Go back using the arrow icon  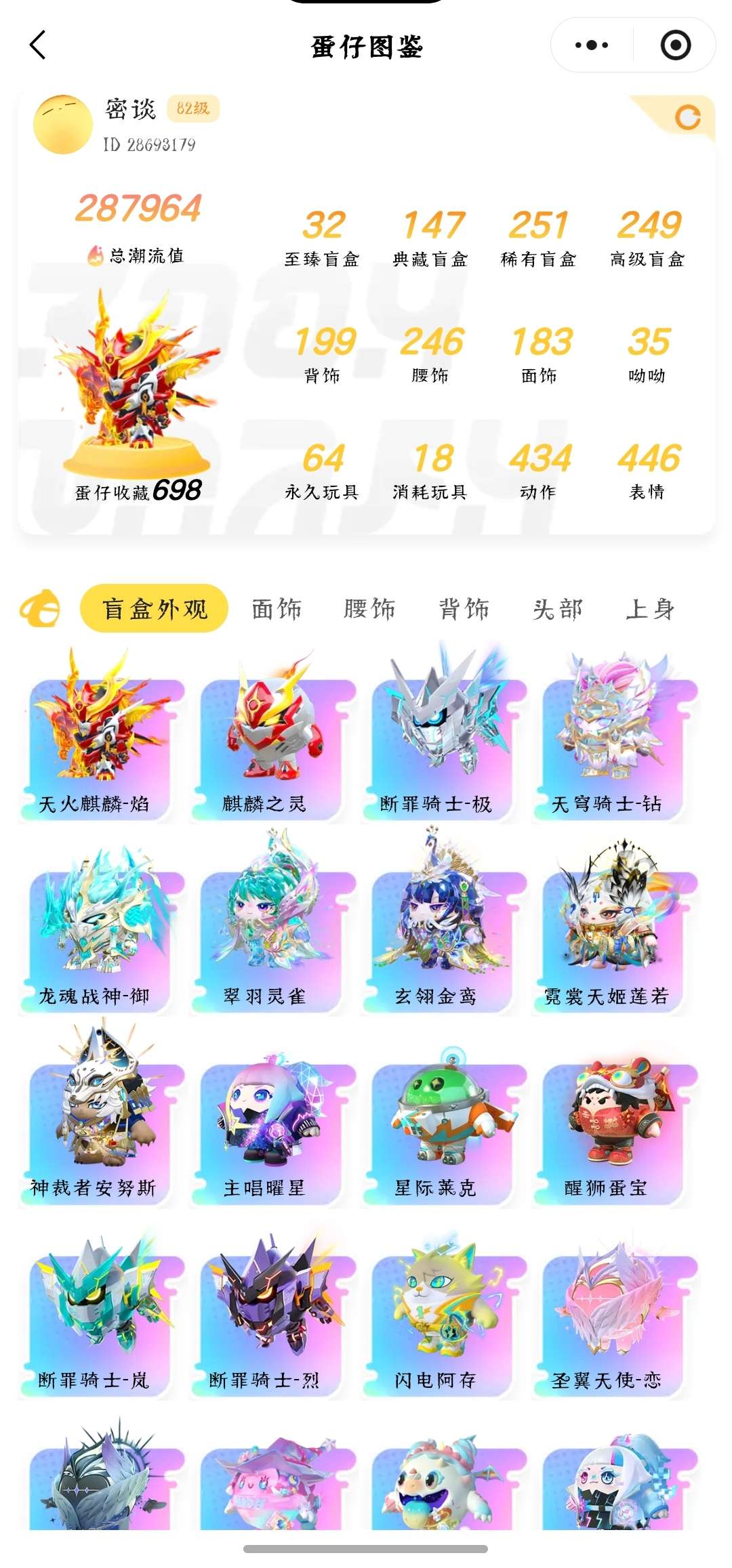38,45
